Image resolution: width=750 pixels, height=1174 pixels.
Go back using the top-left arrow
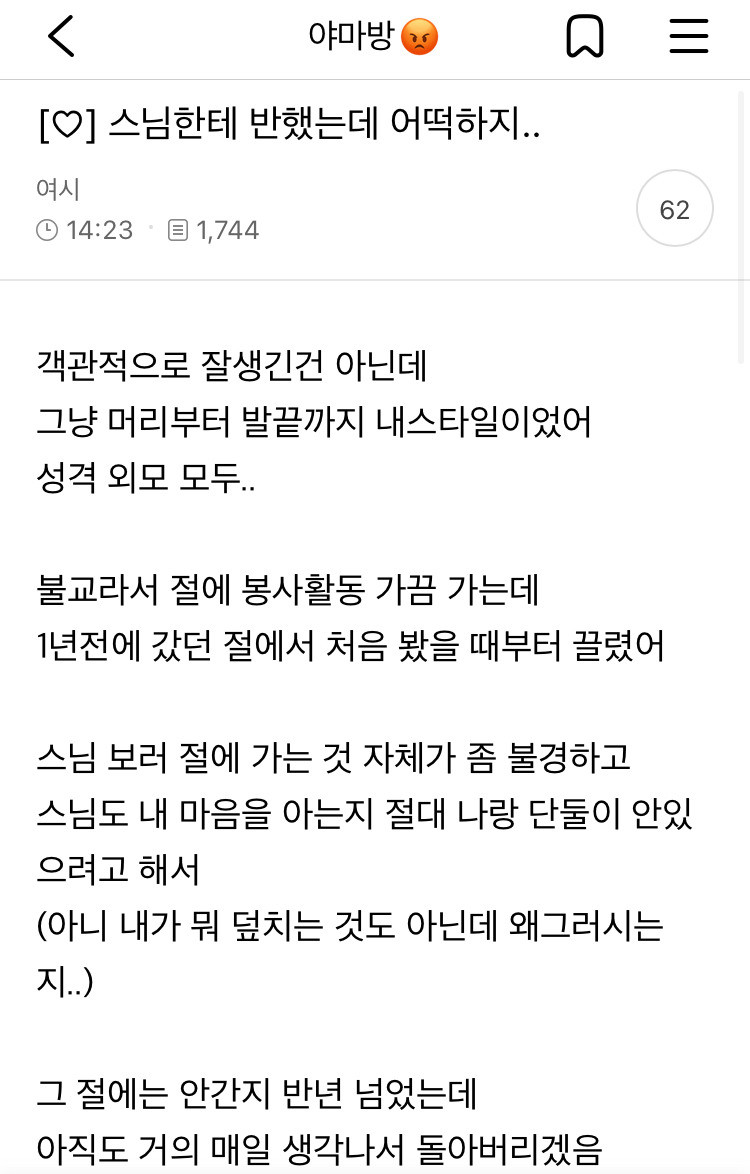(61, 38)
